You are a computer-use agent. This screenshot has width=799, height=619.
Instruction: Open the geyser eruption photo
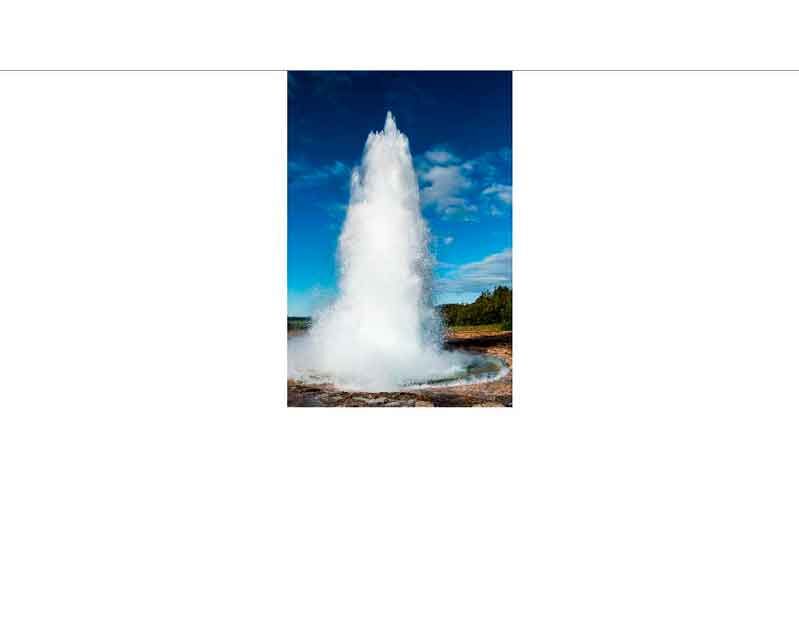coord(399,238)
